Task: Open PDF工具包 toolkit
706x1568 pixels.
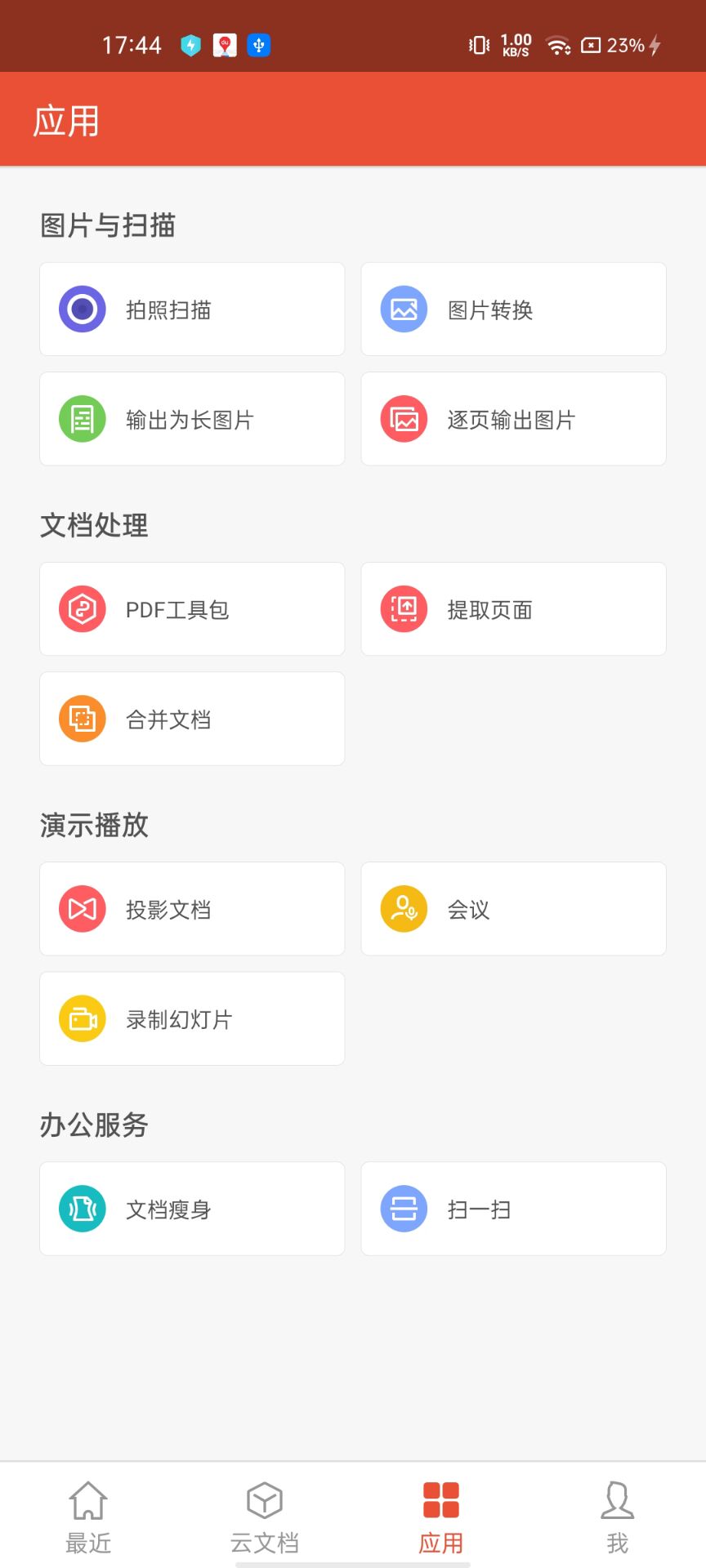Action: click(x=192, y=608)
